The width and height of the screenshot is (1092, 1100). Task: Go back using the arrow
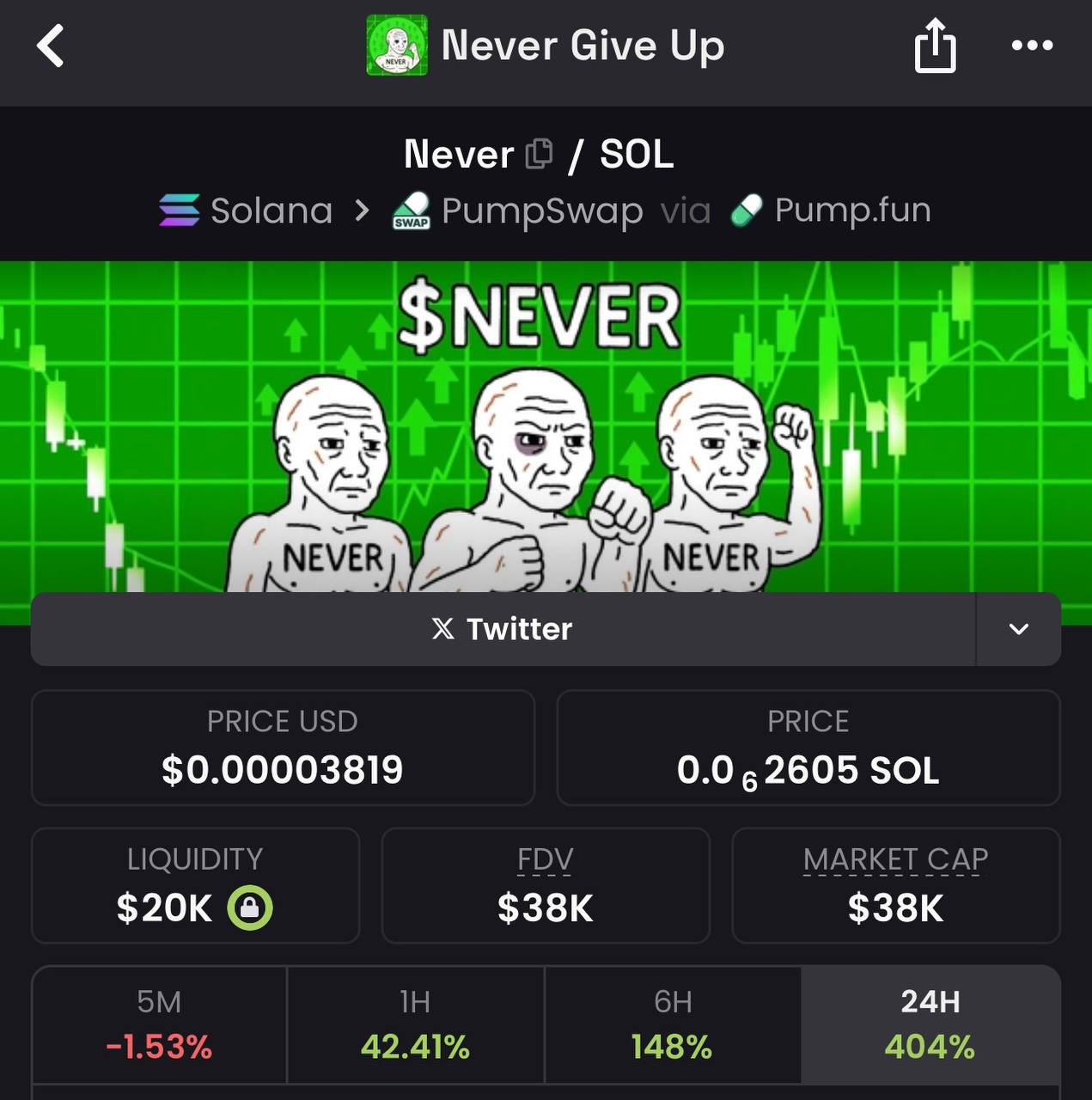(51, 46)
